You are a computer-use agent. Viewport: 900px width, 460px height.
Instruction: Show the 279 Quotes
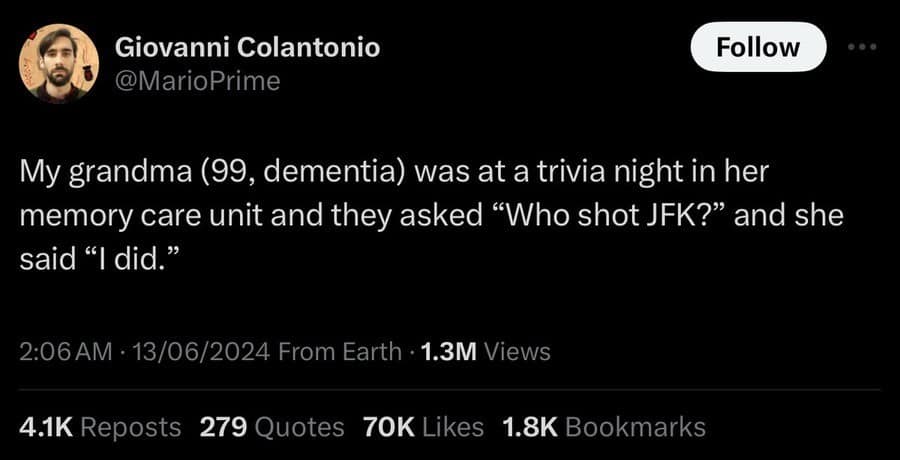click(272, 427)
